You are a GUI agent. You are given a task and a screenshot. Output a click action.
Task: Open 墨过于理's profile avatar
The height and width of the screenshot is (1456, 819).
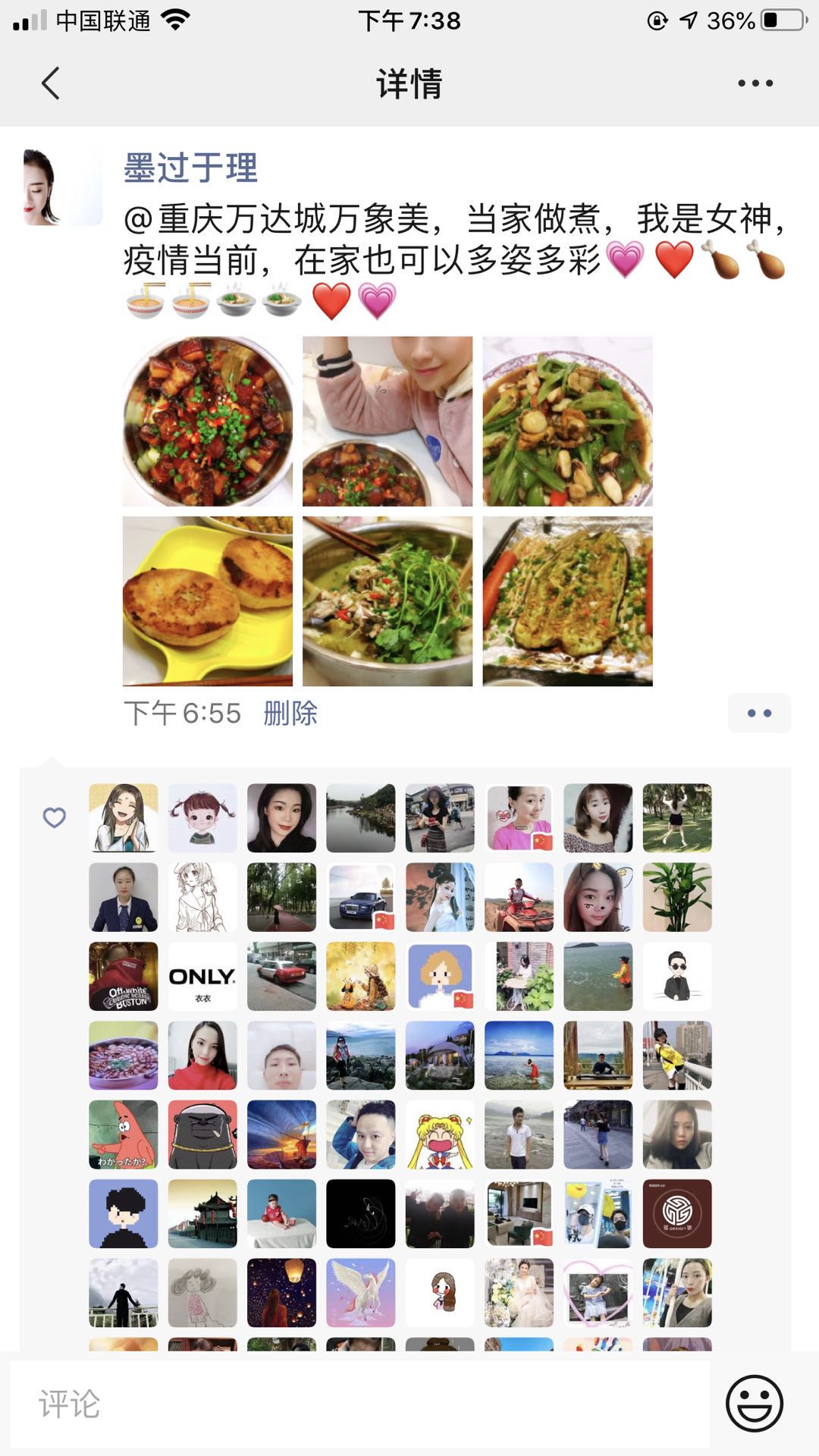(63, 187)
